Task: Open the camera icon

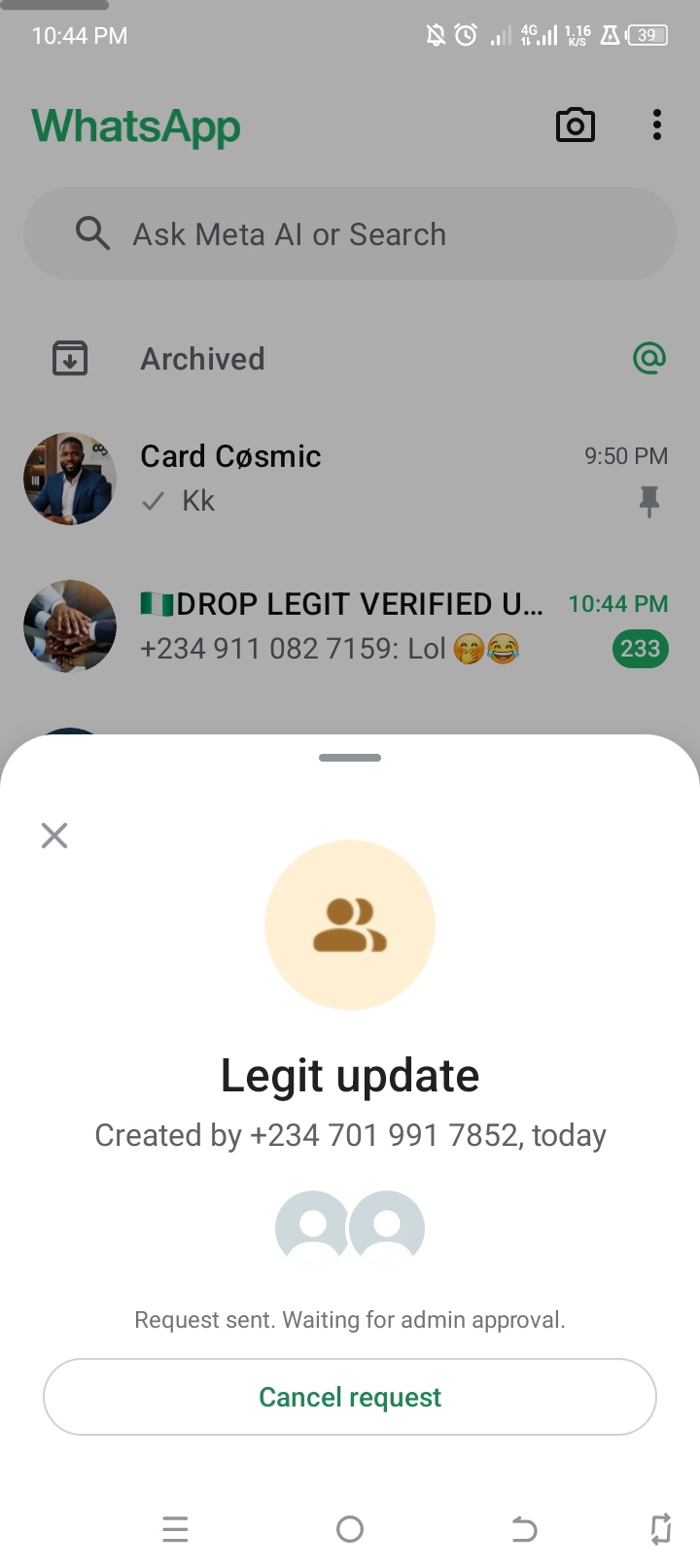Action: click(575, 125)
